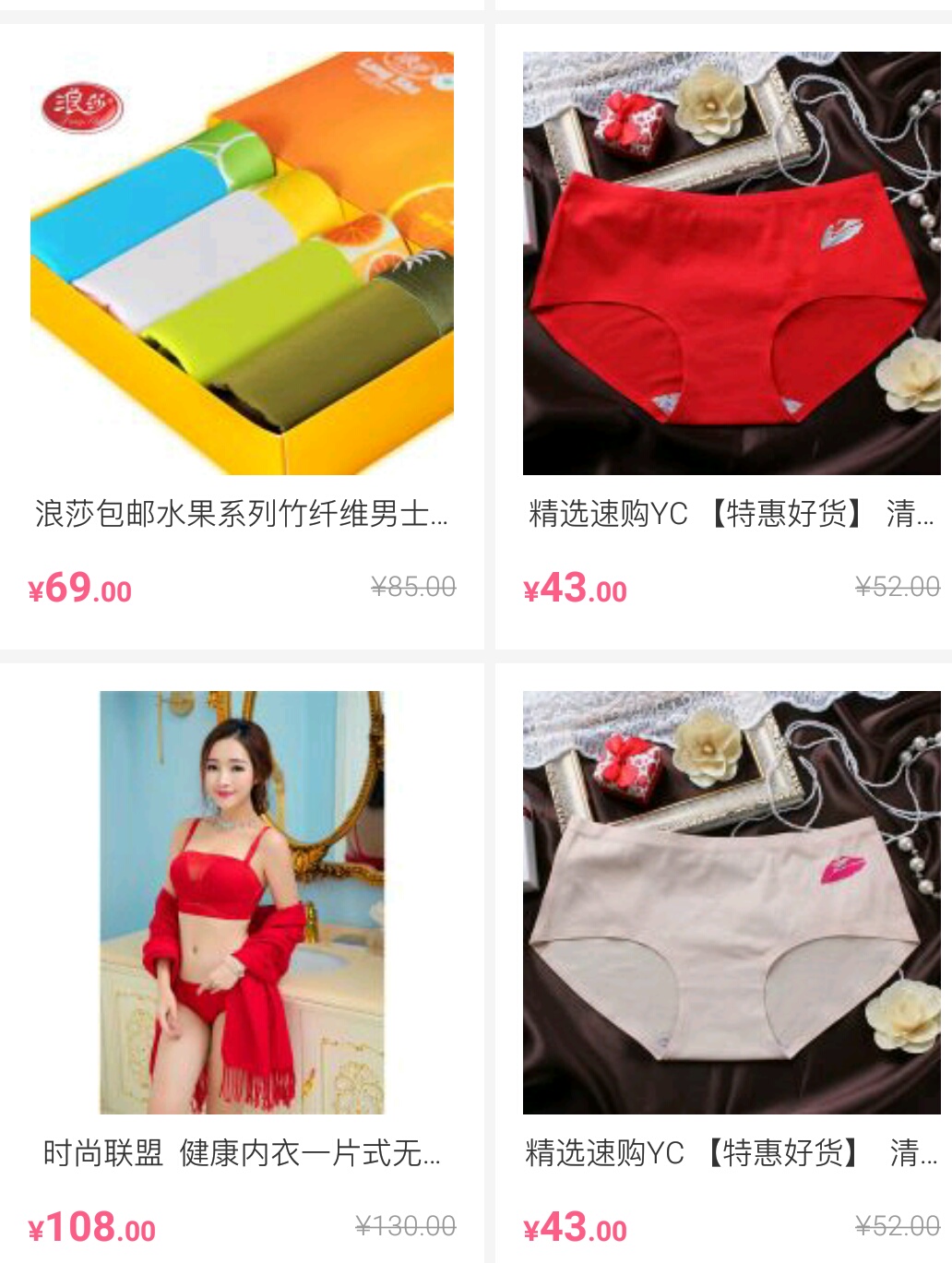Open the 浪莎 fruit series men's underwear card
Image resolution: width=952 pixels, height=1263 pixels.
pos(242,337)
